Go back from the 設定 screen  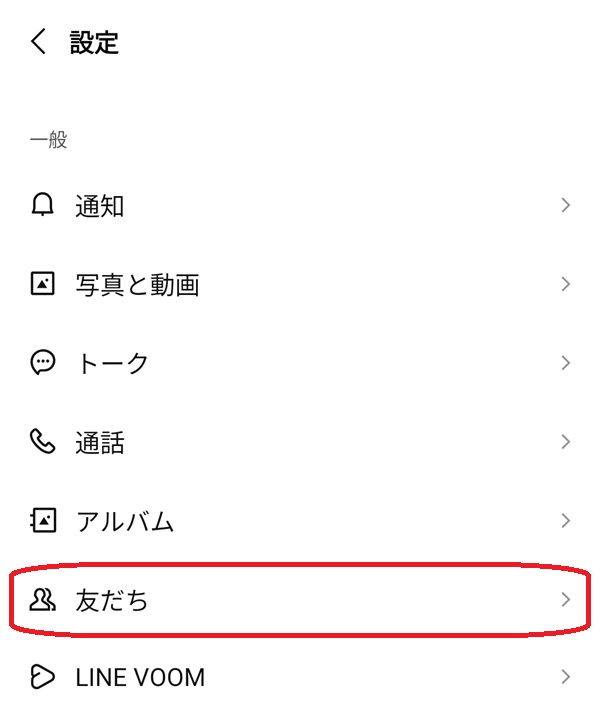(38, 42)
